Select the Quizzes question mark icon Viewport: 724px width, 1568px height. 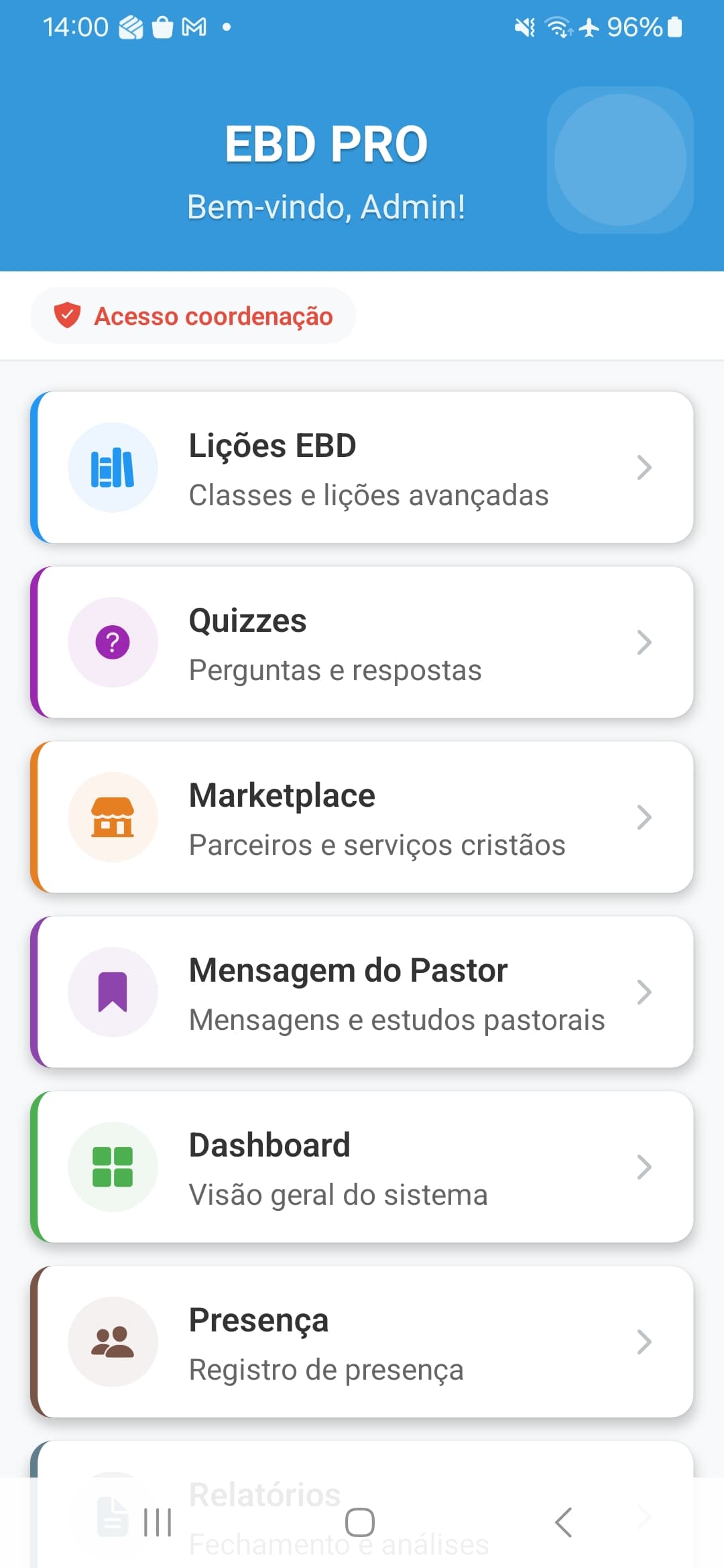(113, 642)
